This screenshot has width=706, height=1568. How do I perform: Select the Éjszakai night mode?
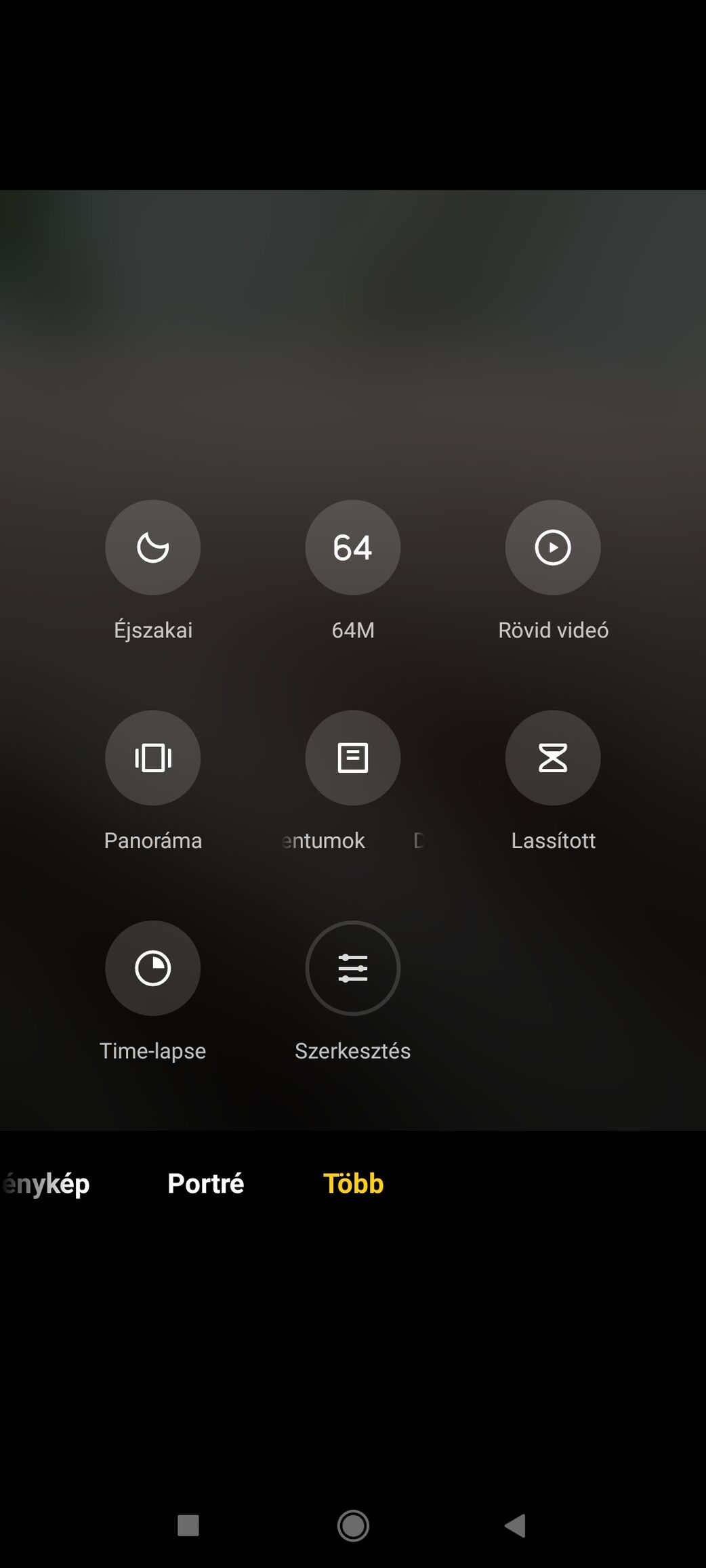tap(152, 547)
